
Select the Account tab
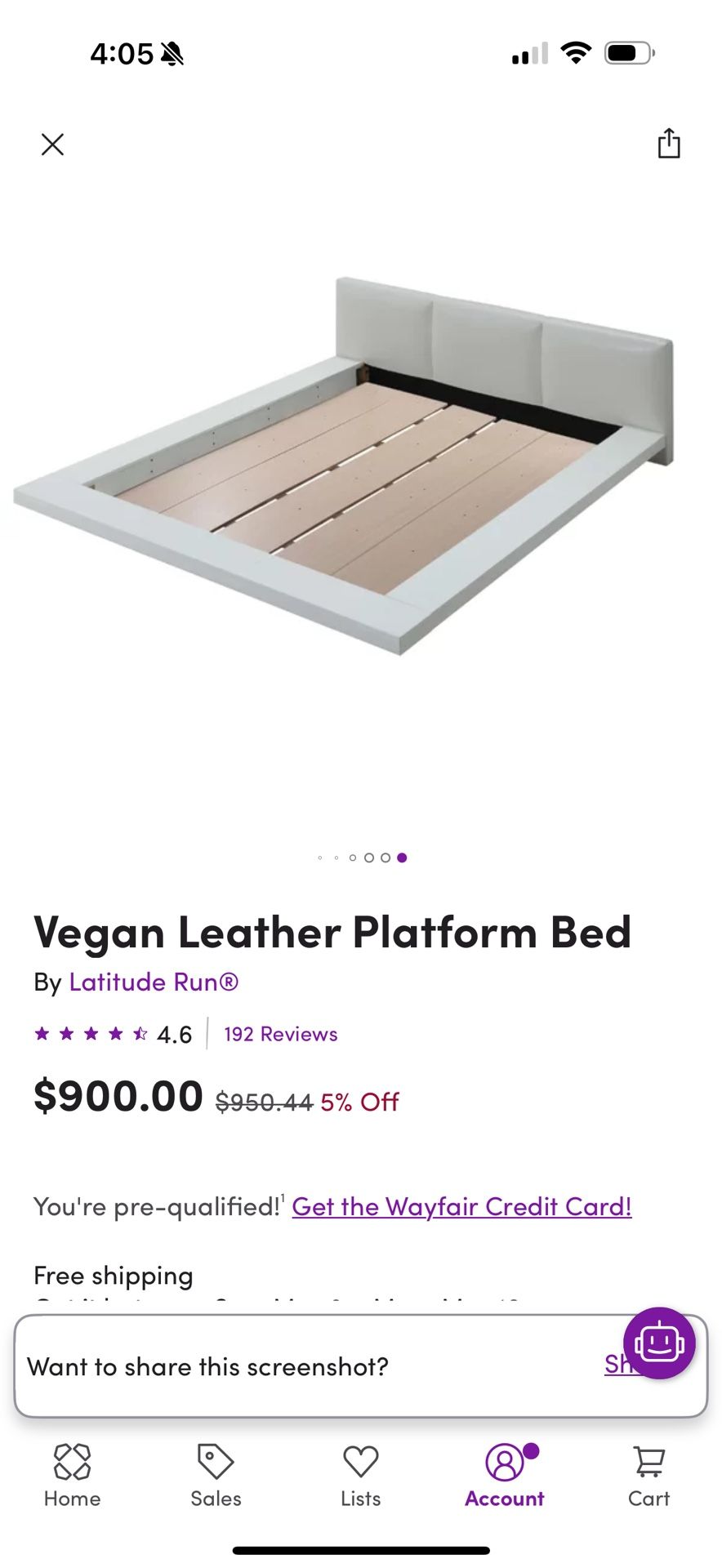coord(505,1475)
